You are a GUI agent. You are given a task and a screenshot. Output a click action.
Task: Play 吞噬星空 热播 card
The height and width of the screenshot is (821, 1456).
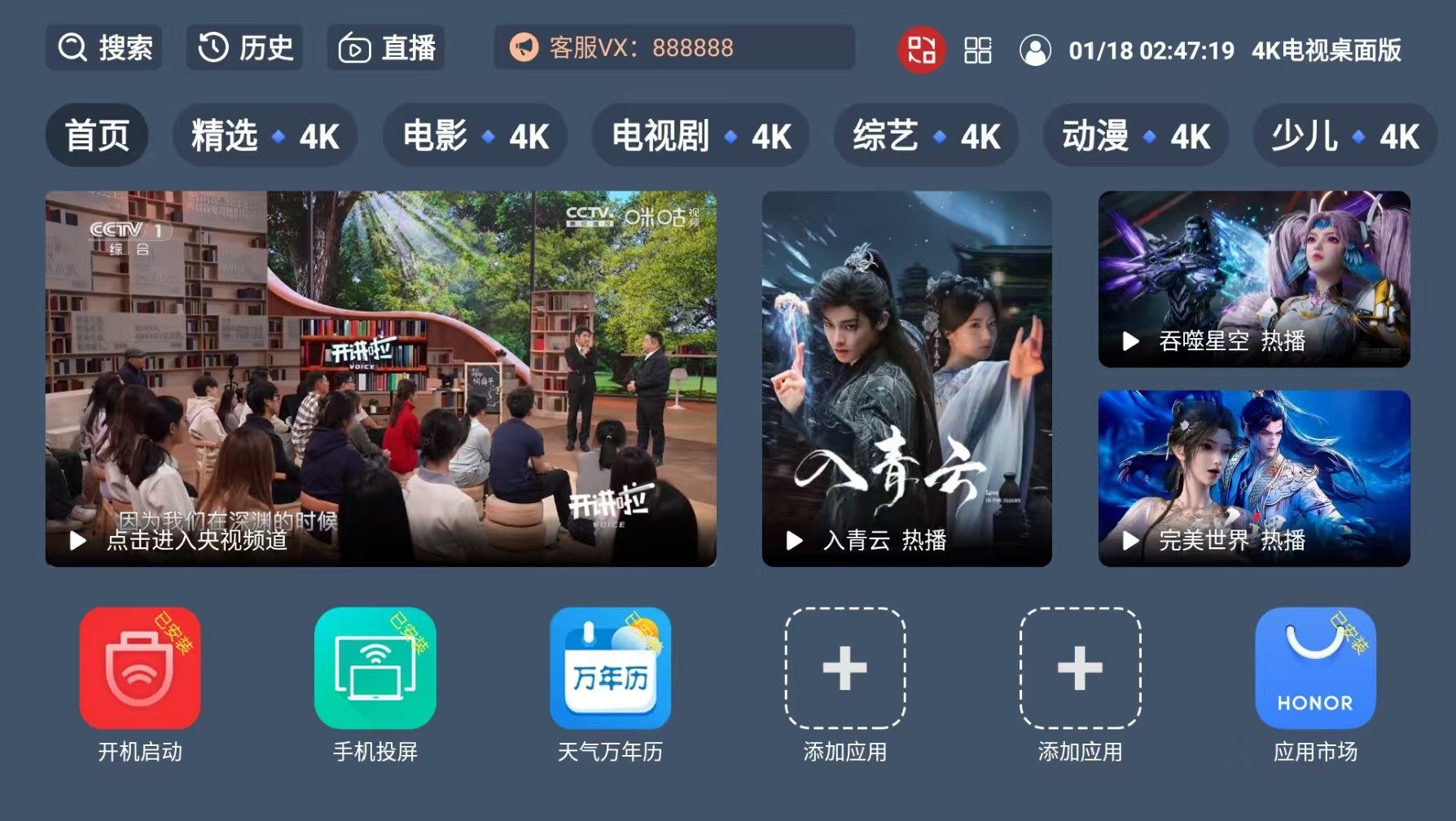(1254, 279)
